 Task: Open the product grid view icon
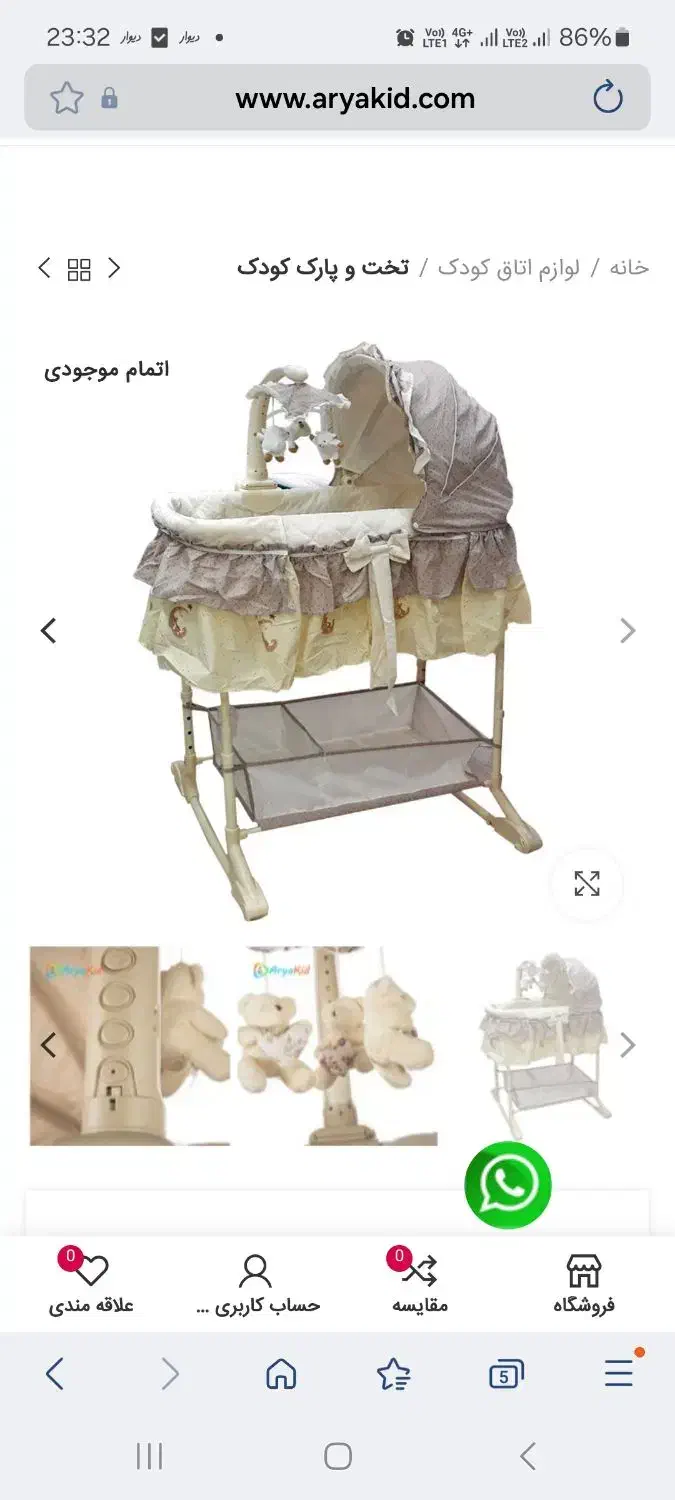coord(79,268)
